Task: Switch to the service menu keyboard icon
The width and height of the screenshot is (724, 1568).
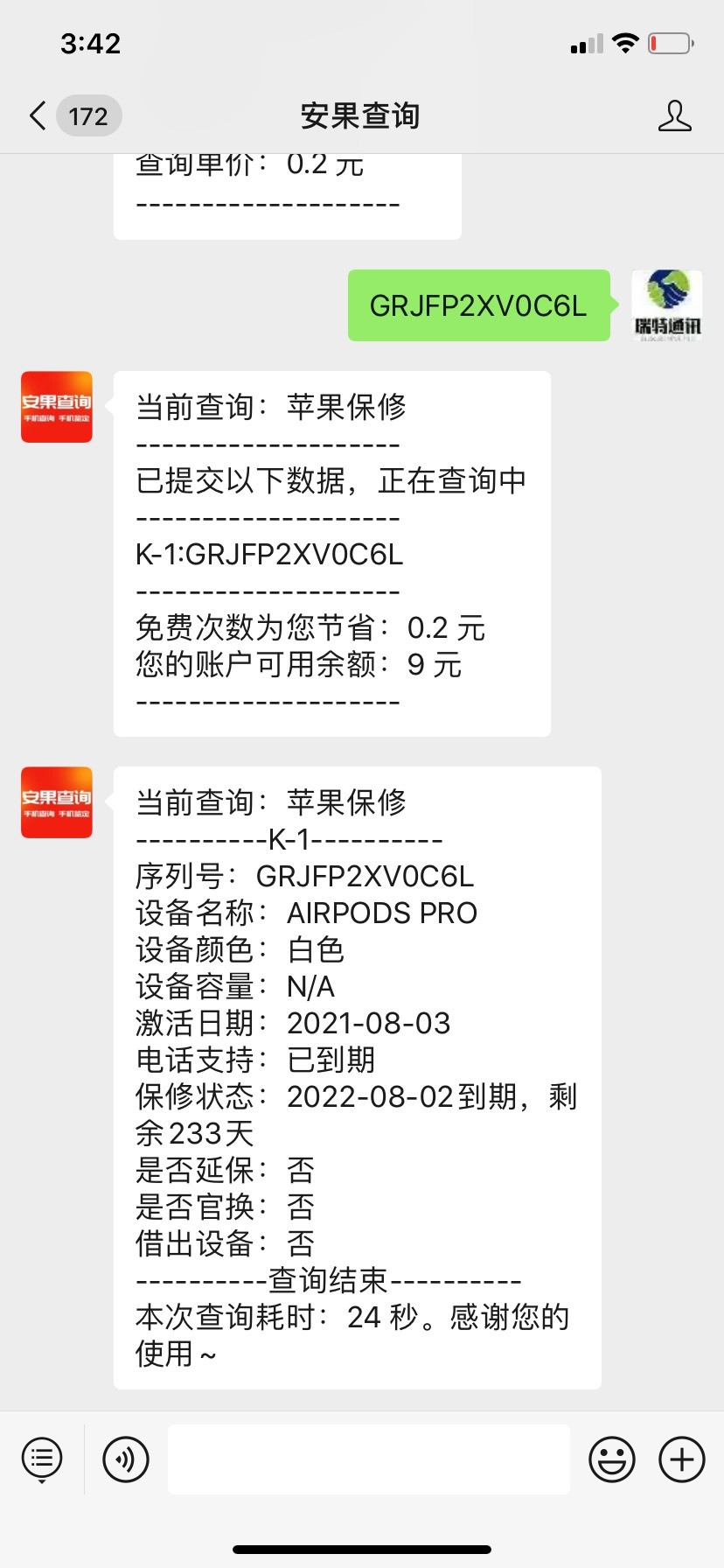Action: tap(42, 1459)
